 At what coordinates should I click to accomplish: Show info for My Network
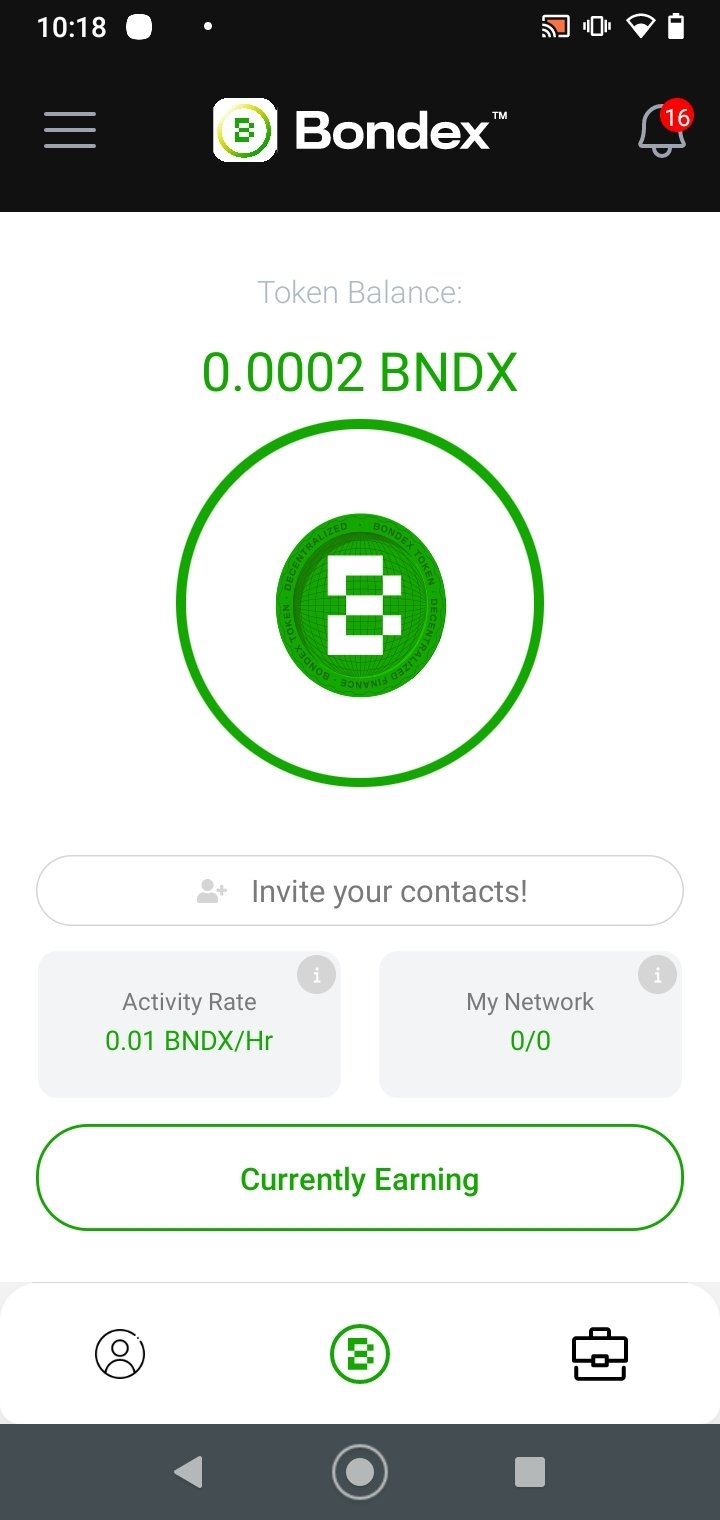tap(657, 974)
